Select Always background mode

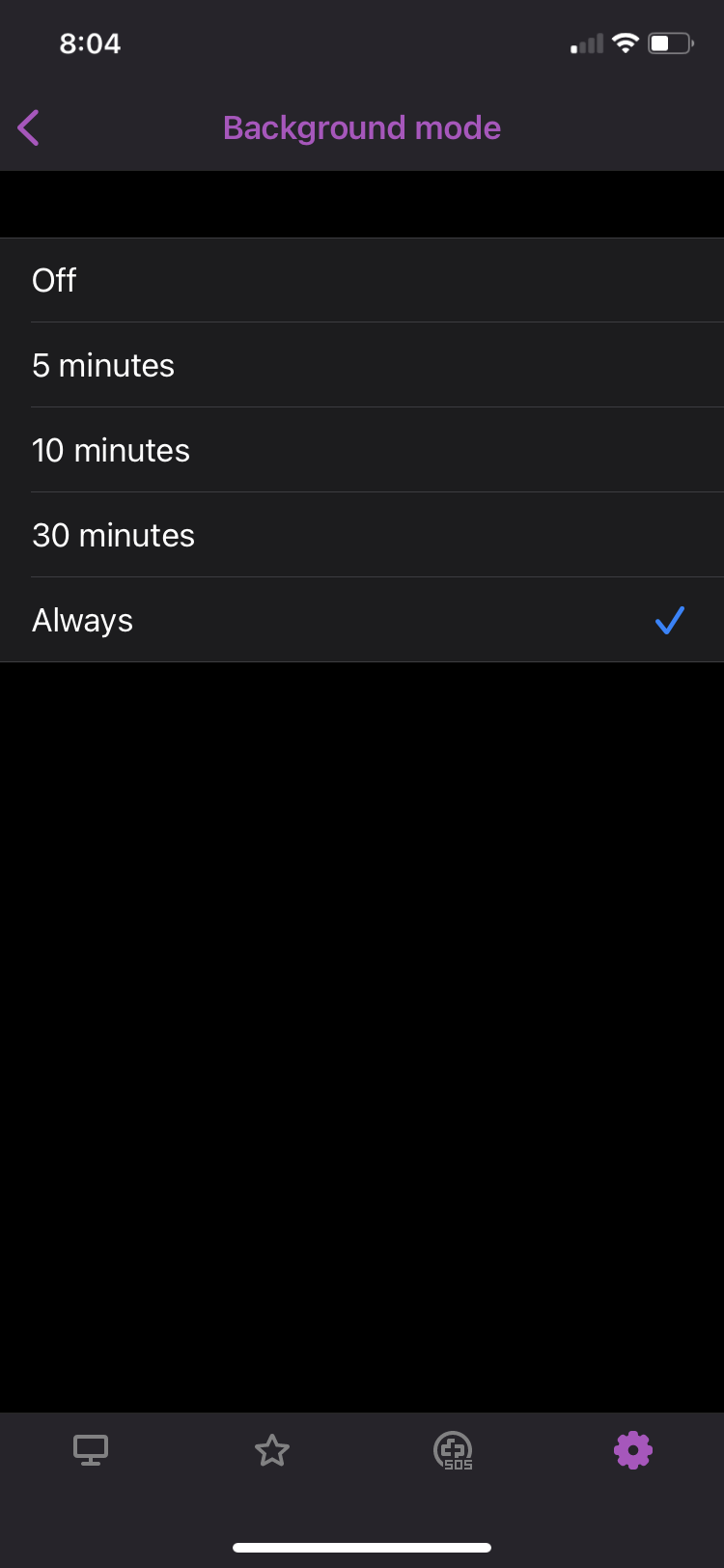click(362, 620)
